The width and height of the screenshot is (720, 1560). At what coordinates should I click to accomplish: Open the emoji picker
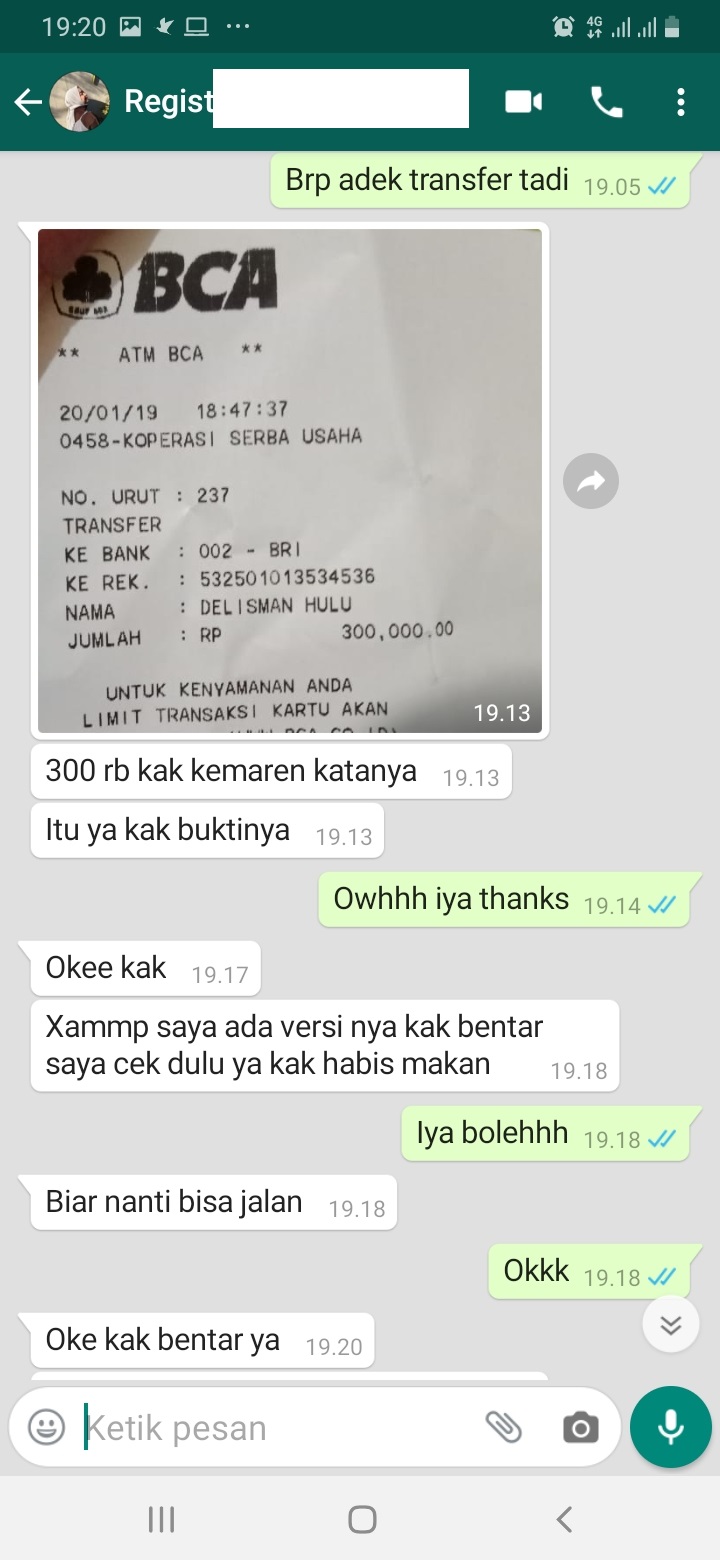(x=46, y=1427)
